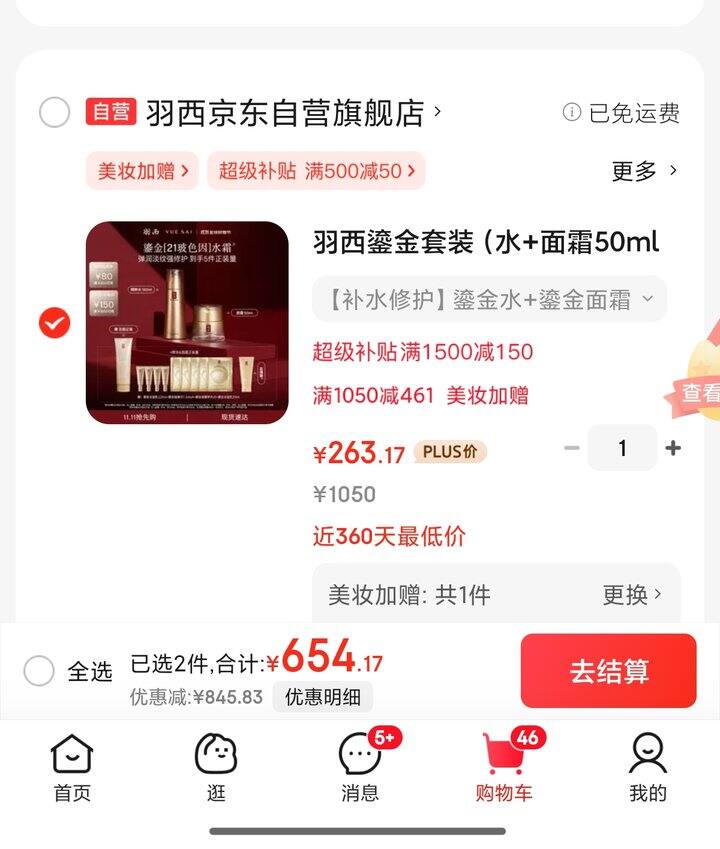
Task: View 优惠明细 discount details
Action: pyautogui.click(x=323, y=697)
